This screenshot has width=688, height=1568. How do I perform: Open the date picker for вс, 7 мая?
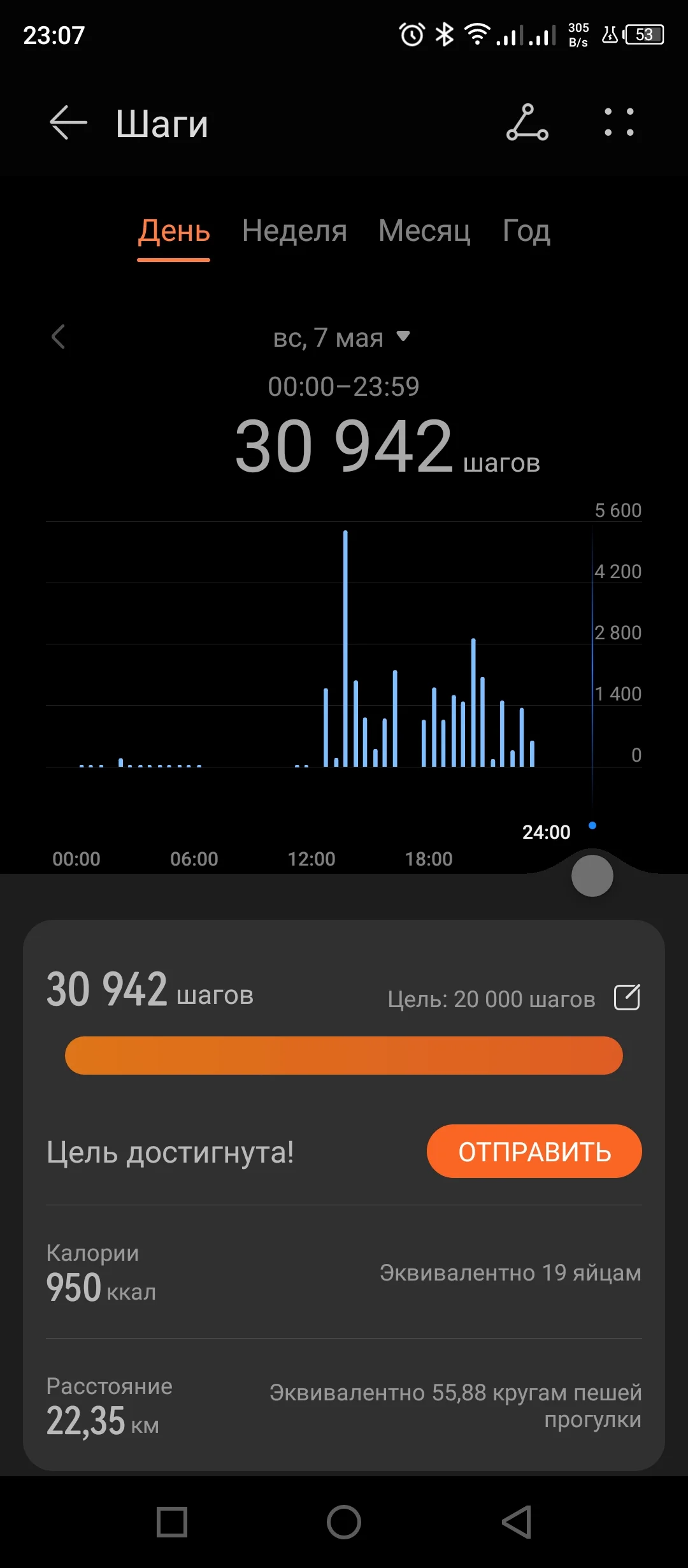pyautogui.click(x=341, y=337)
